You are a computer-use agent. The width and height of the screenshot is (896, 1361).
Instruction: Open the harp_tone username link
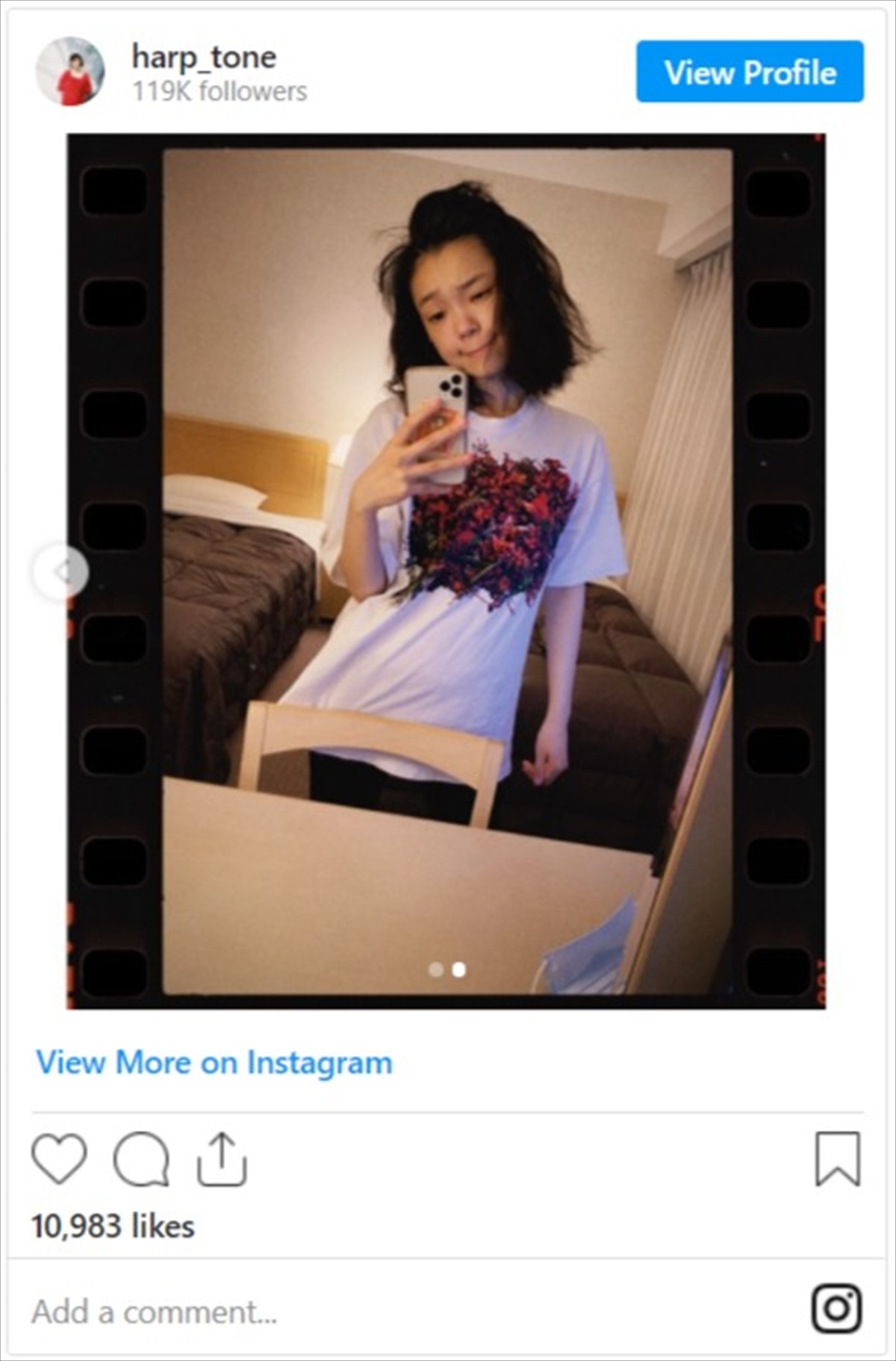click(204, 57)
